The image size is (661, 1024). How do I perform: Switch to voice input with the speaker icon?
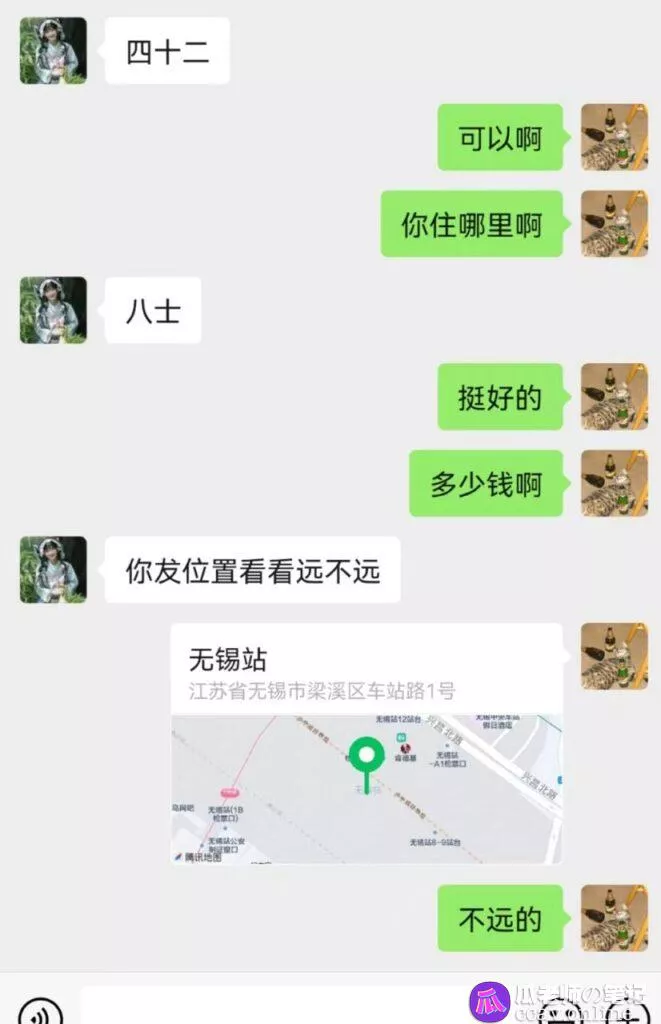point(40,1012)
